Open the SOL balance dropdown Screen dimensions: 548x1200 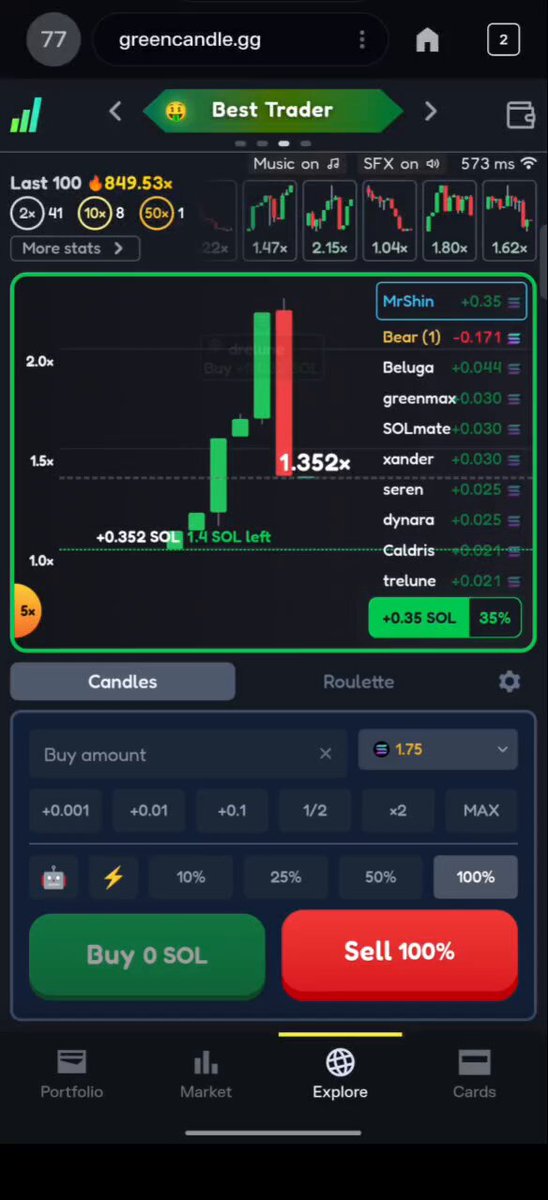click(x=438, y=749)
